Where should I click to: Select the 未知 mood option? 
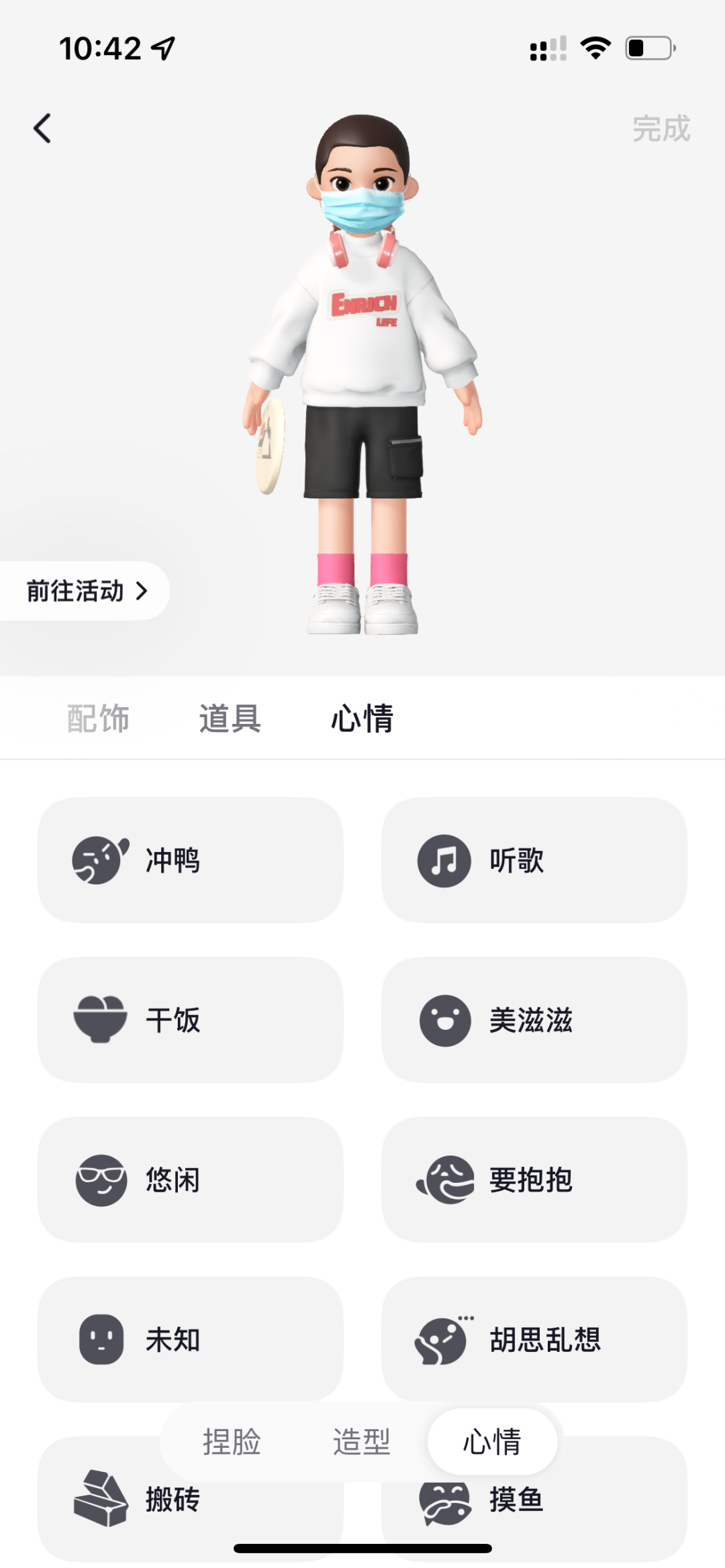[190, 1339]
